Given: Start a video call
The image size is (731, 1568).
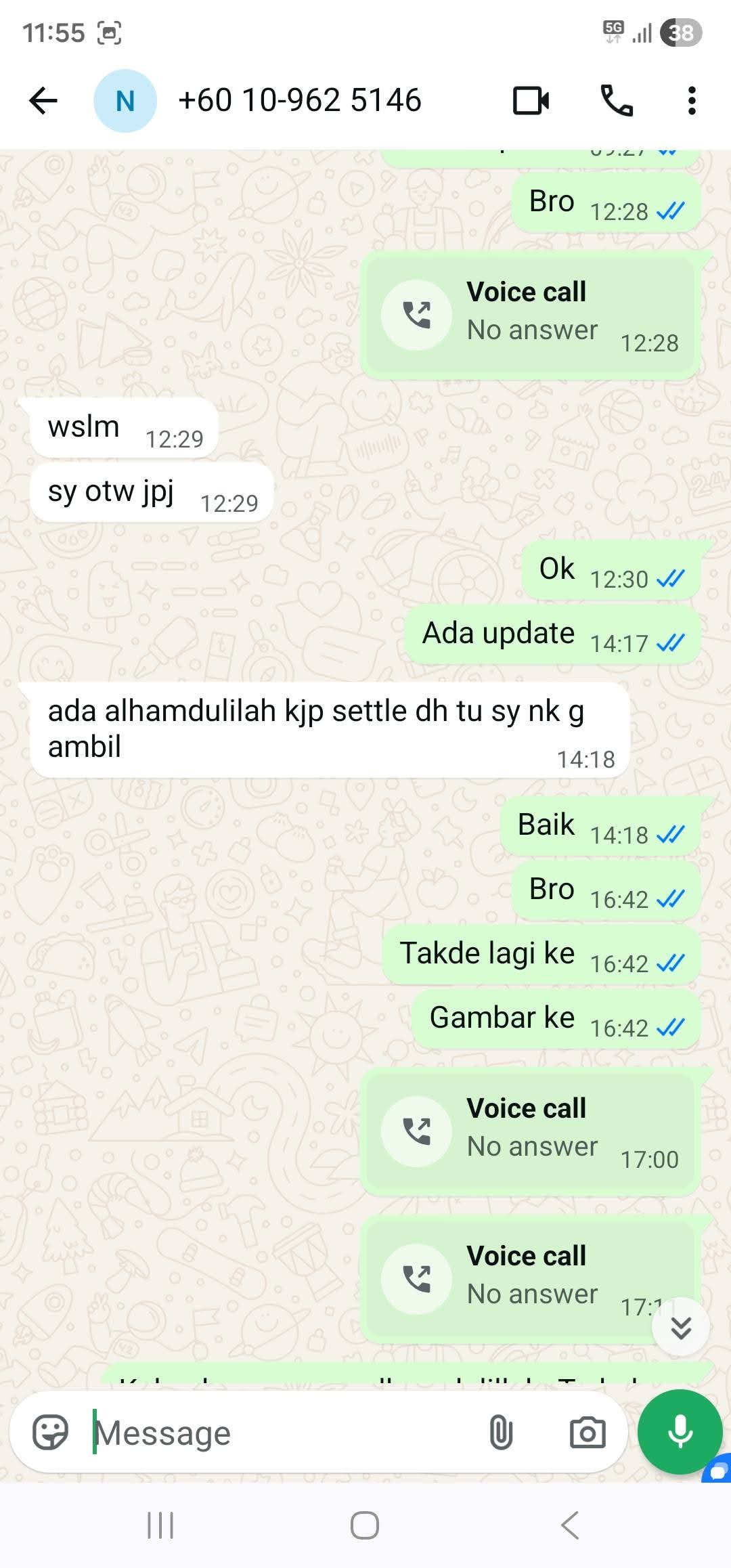Looking at the screenshot, I should tap(531, 101).
